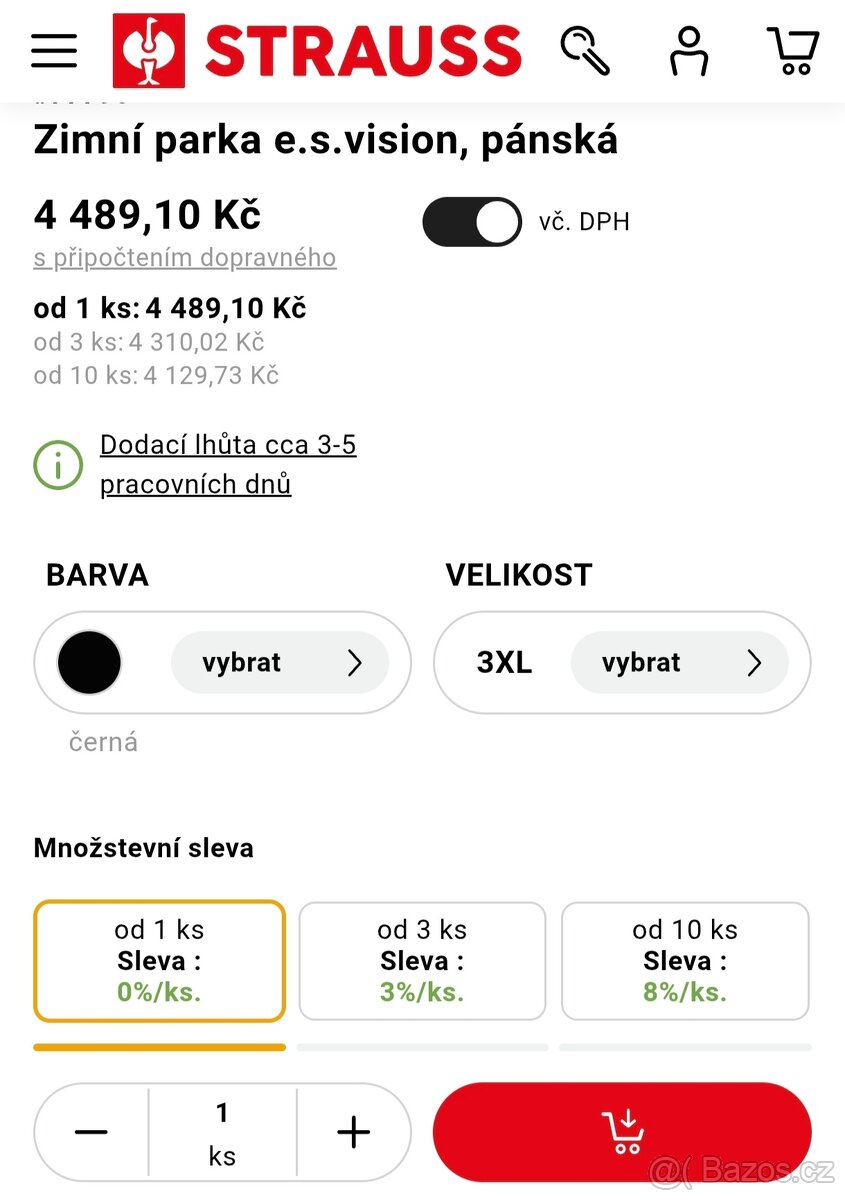
Task: Open the 's připočtením dopravného' link
Action: (185, 258)
